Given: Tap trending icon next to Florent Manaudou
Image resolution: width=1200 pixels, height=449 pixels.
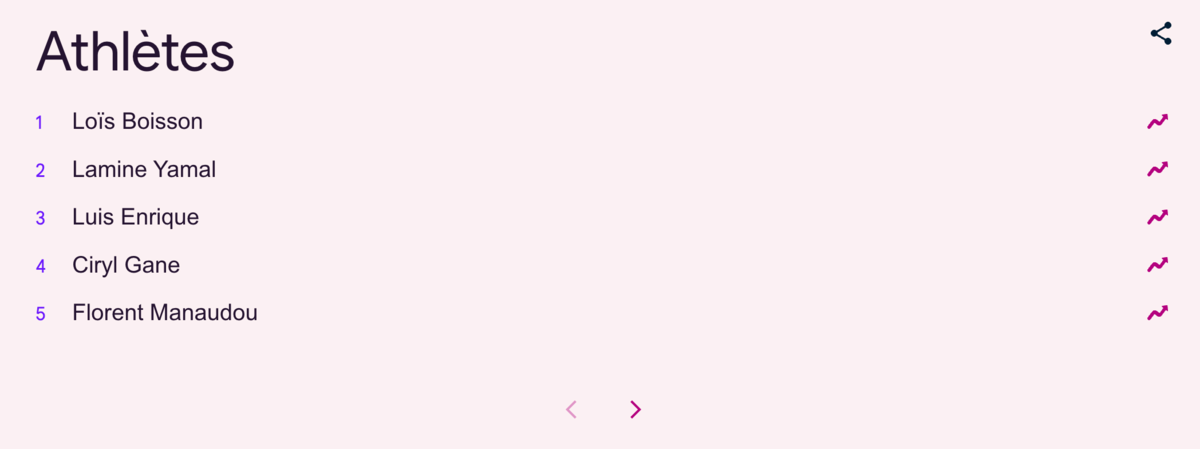Looking at the screenshot, I should [x=1157, y=313].
